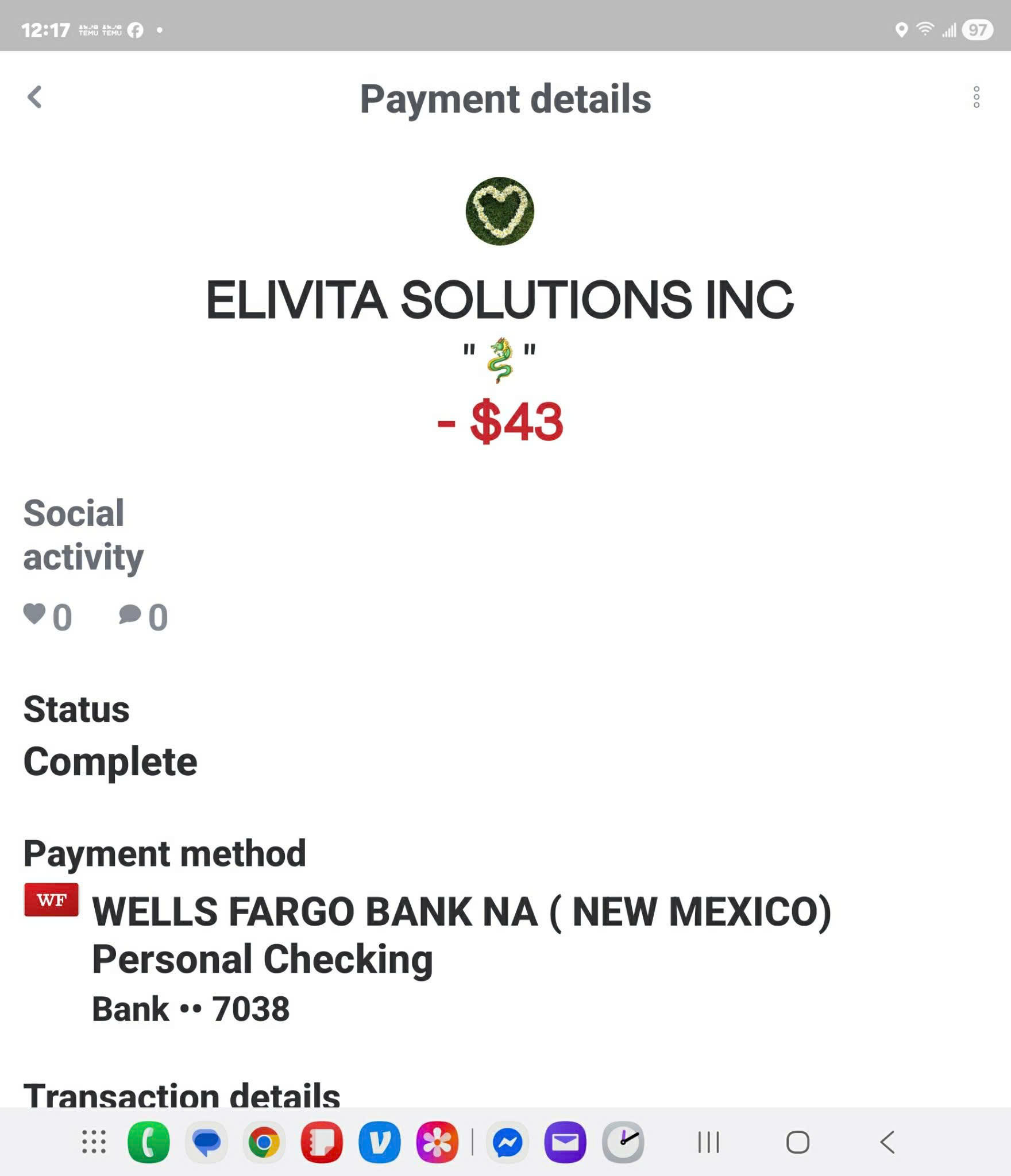Open the app drawer grid in taskbar
Image resolution: width=1011 pixels, height=1176 pixels.
click(94, 1142)
